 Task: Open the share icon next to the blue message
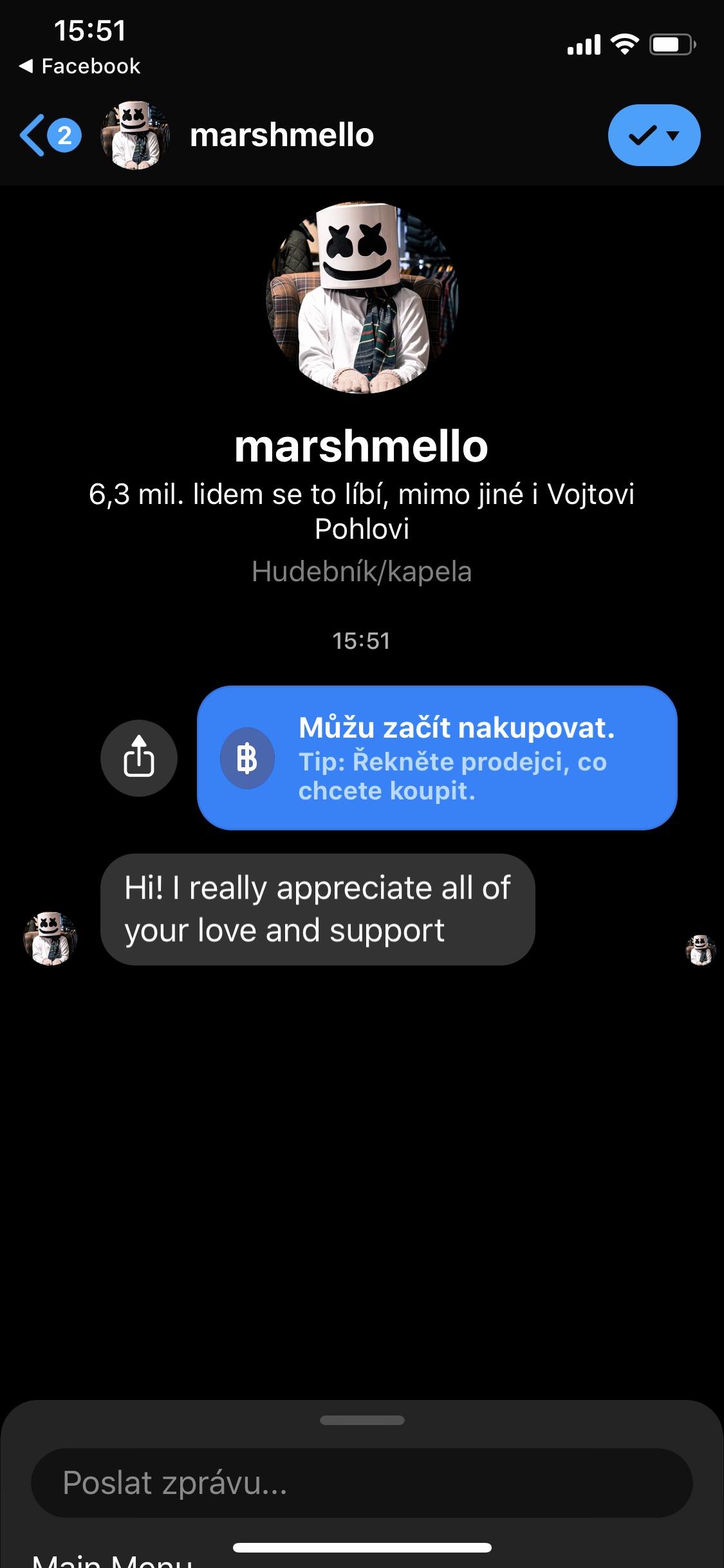click(138, 758)
